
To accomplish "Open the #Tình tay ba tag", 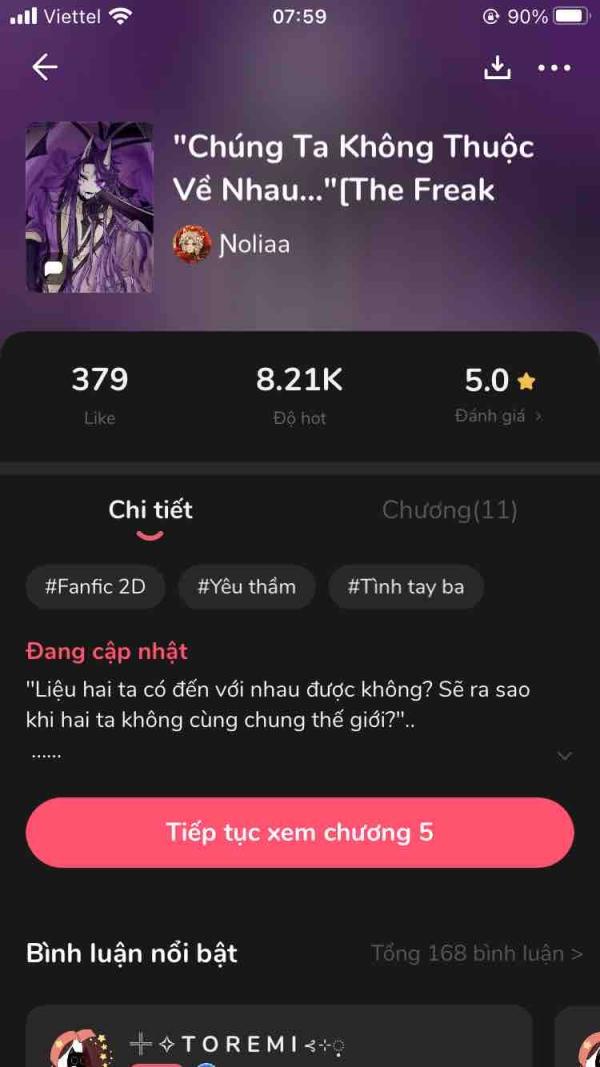I will tap(405, 587).
